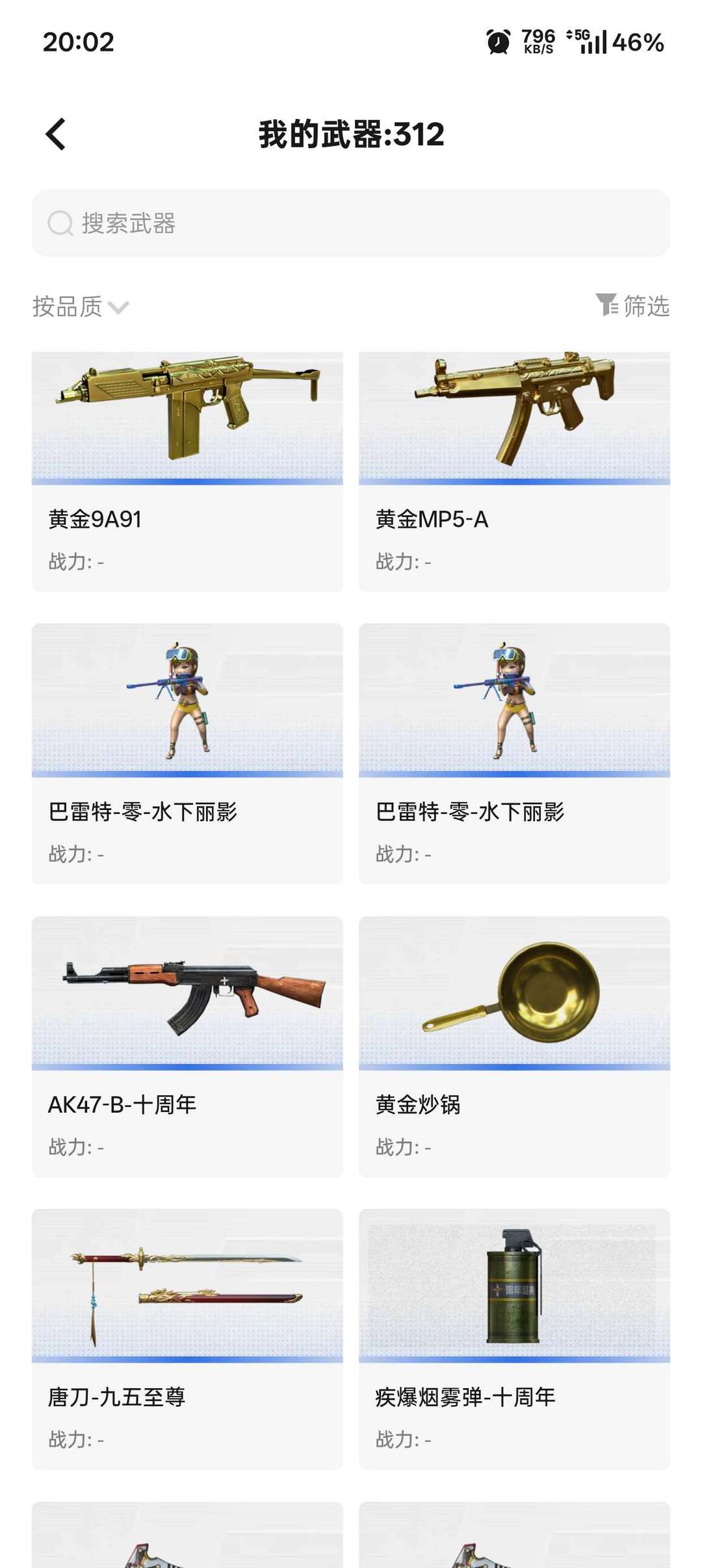This screenshot has height=1568, width=702.
Task: Open the 唐刀-九五至尊 weapon card
Action: [187, 1339]
